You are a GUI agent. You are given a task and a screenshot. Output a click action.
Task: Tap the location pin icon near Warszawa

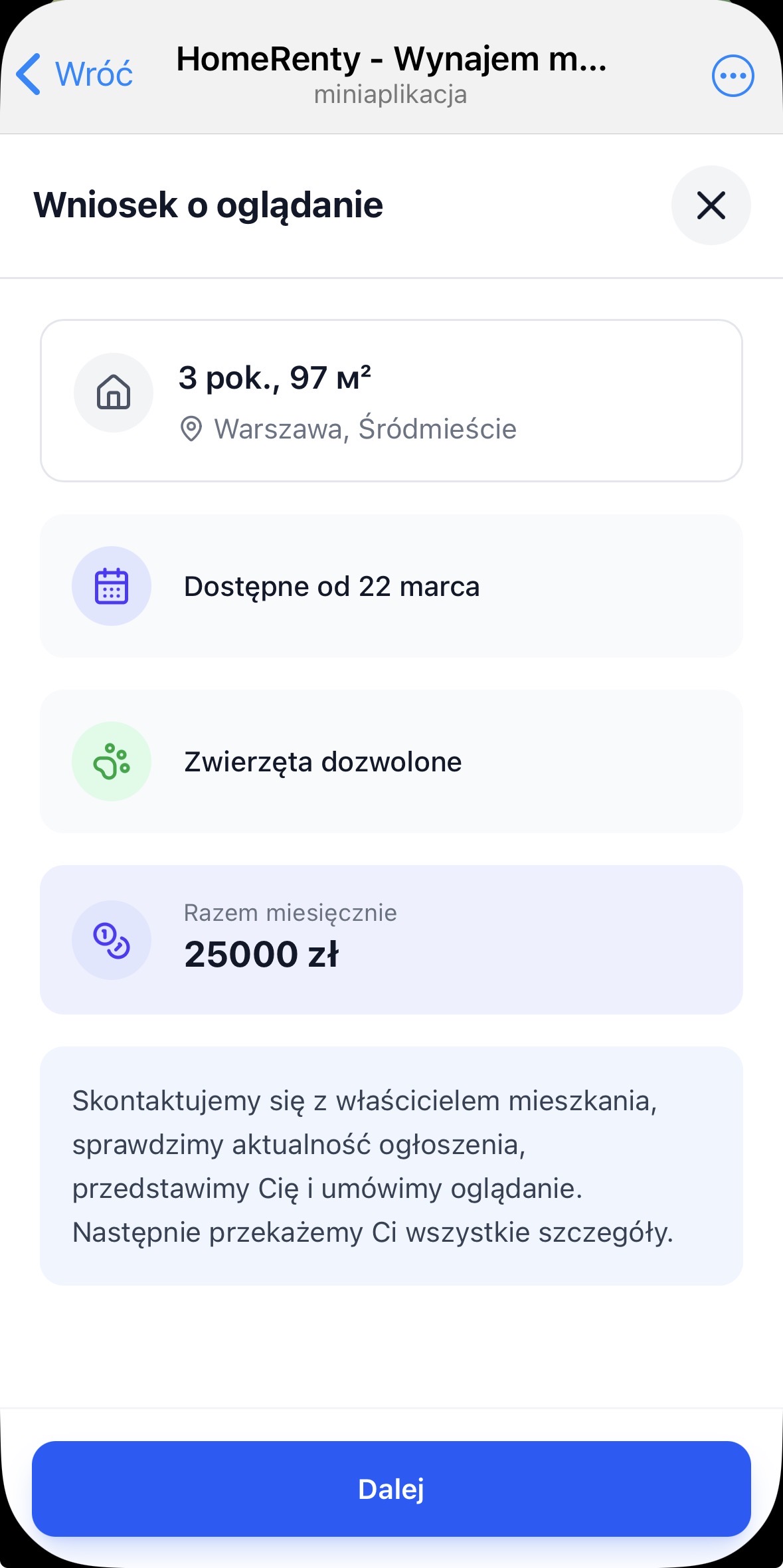click(x=191, y=429)
